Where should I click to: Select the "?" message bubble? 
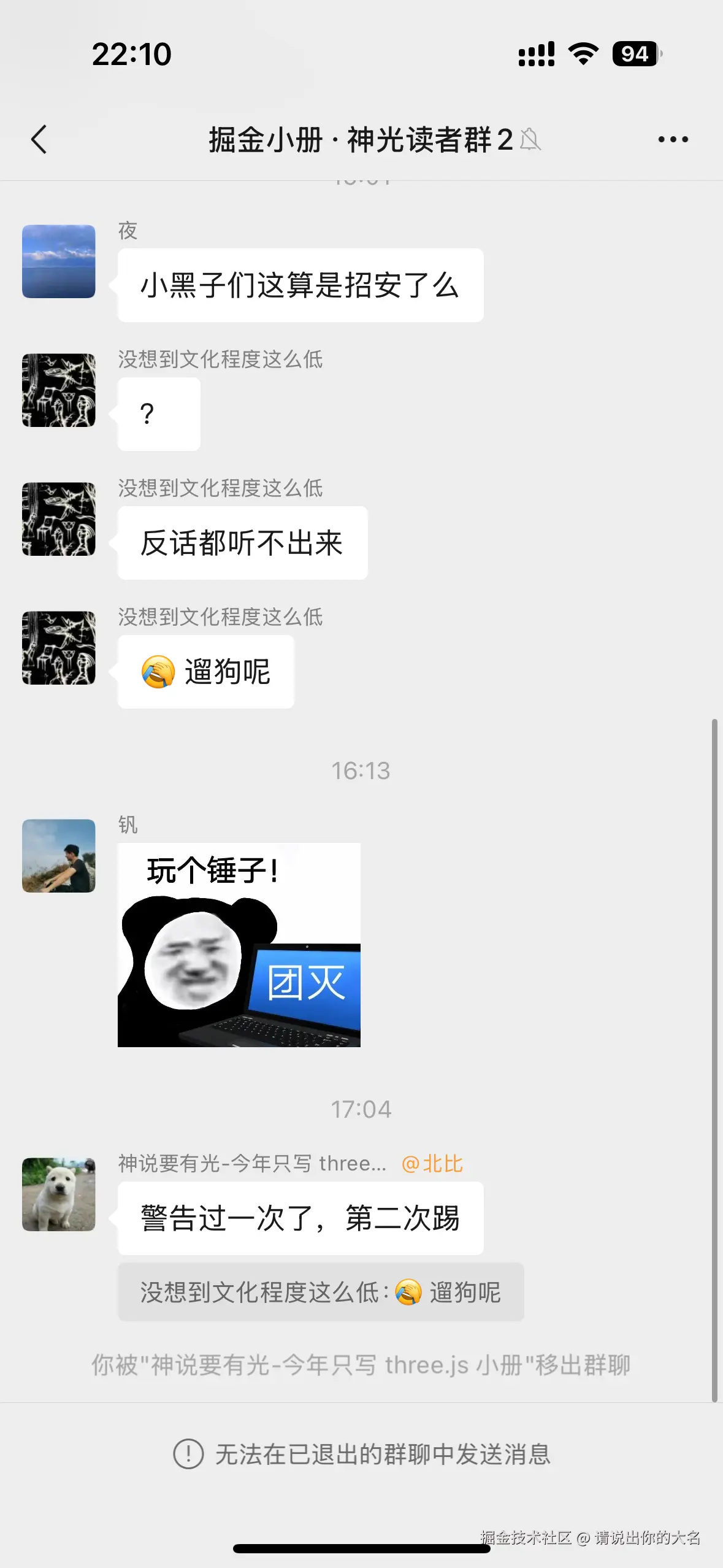point(158,414)
